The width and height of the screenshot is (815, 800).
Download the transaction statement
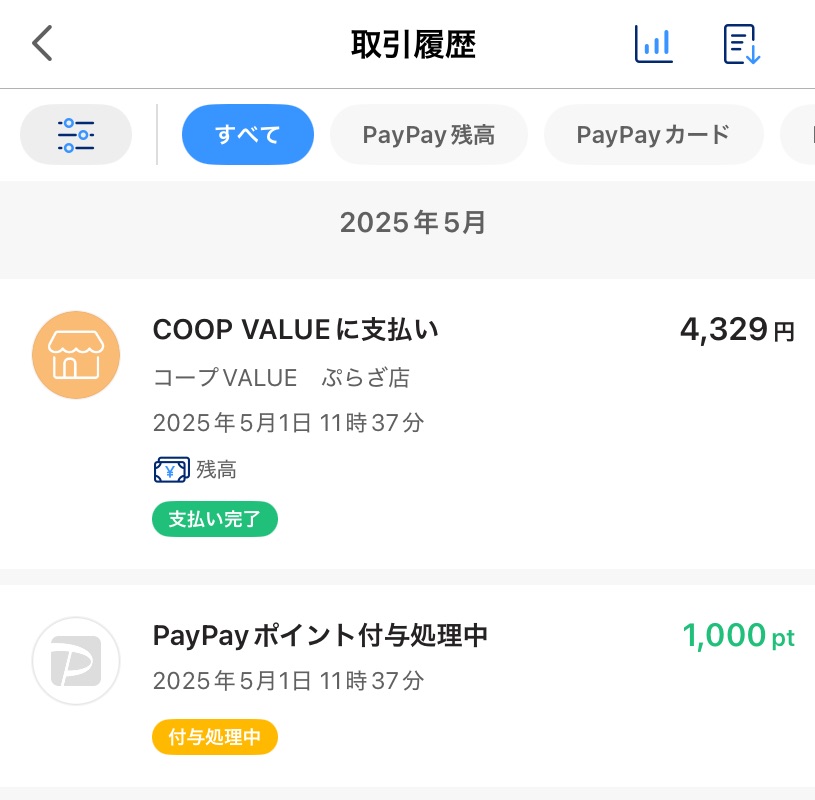pos(742,44)
